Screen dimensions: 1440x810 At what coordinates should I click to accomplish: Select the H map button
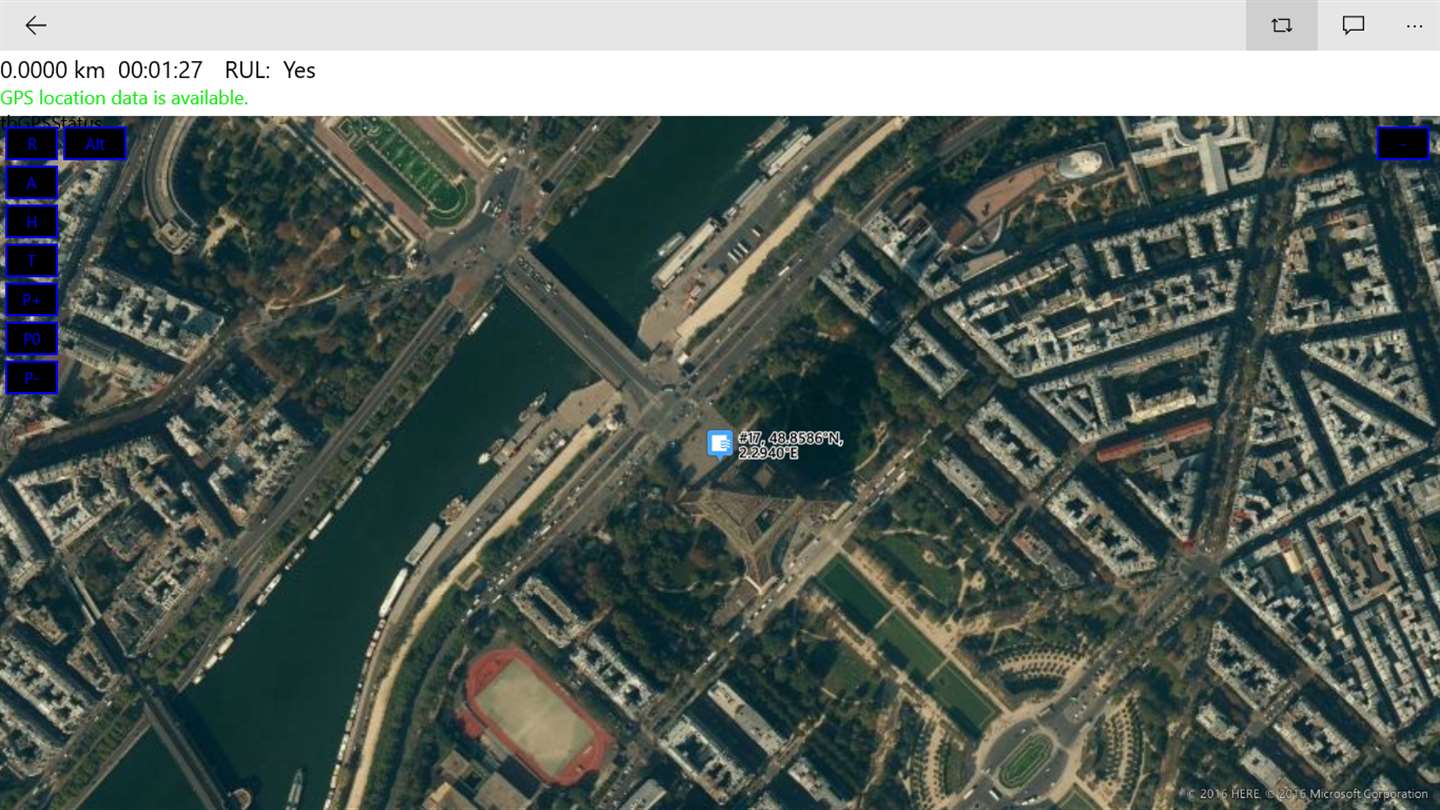[x=31, y=221]
